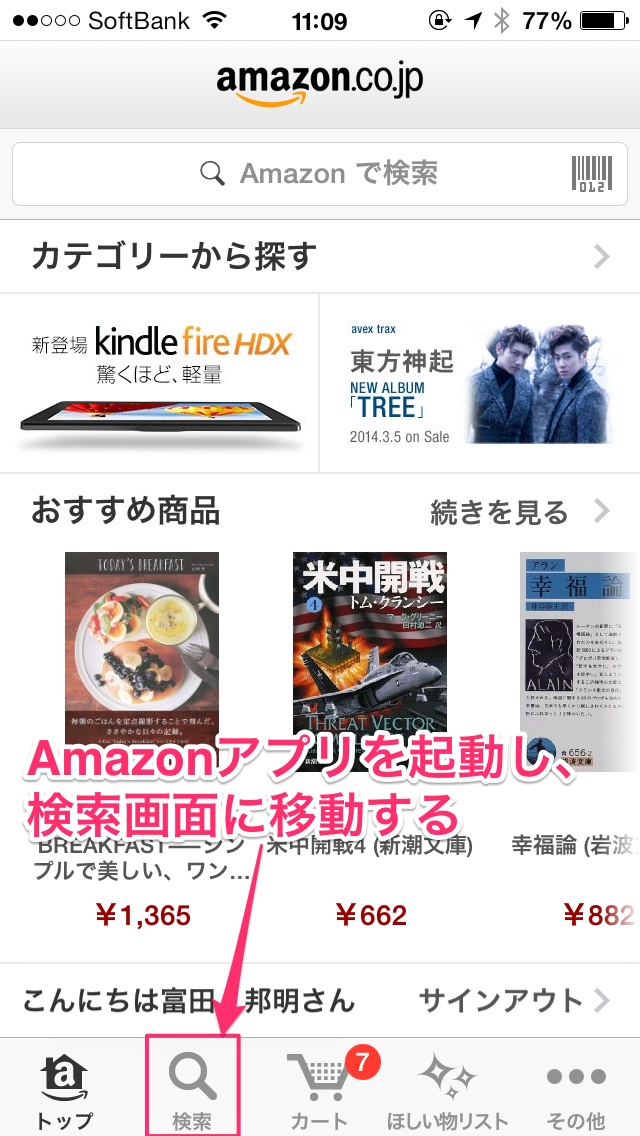The width and height of the screenshot is (640, 1136).
Task: Open カテゴリーから探す category browser
Action: tap(320, 257)
